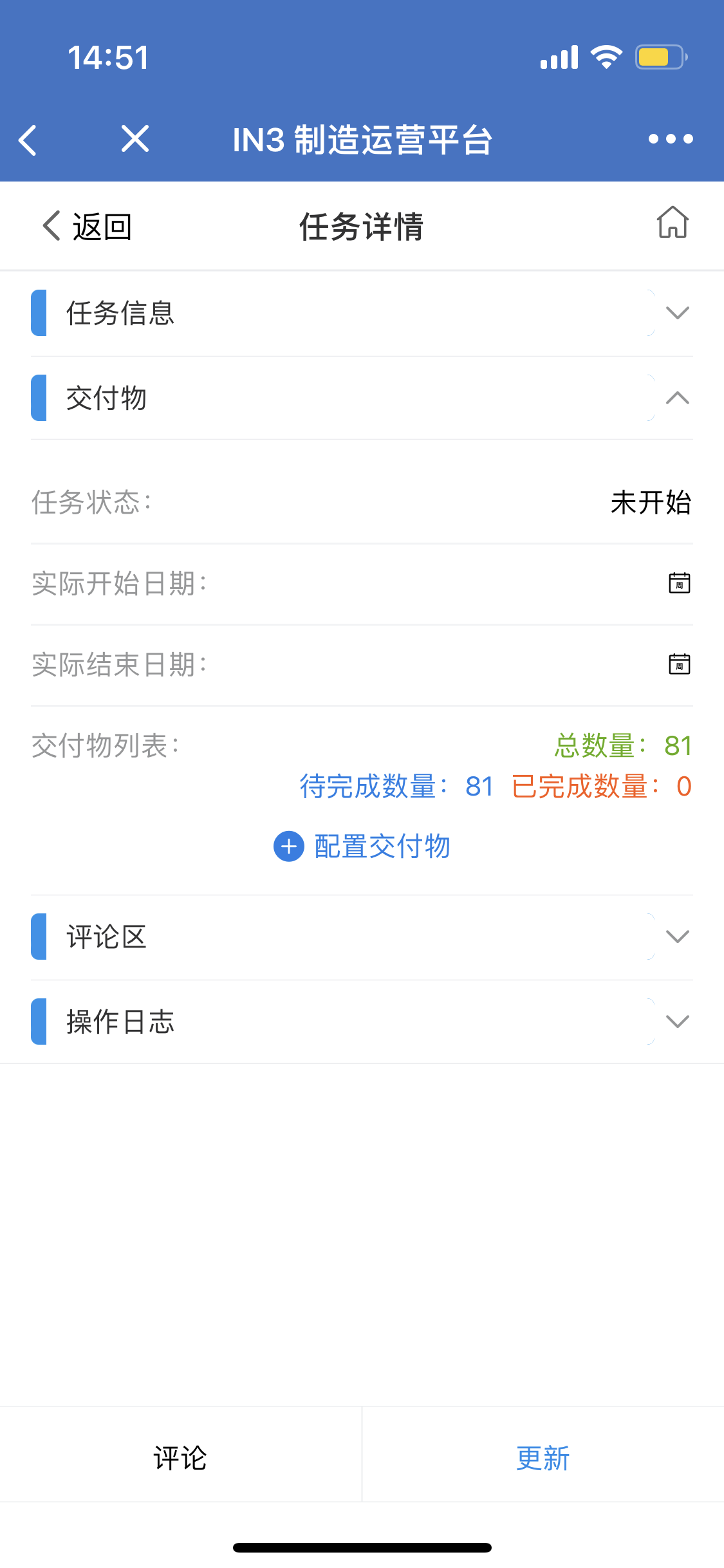Screen dimensions: 724x1568
Task: Tap 更新 to update the task
Action: coord(543,1458)
